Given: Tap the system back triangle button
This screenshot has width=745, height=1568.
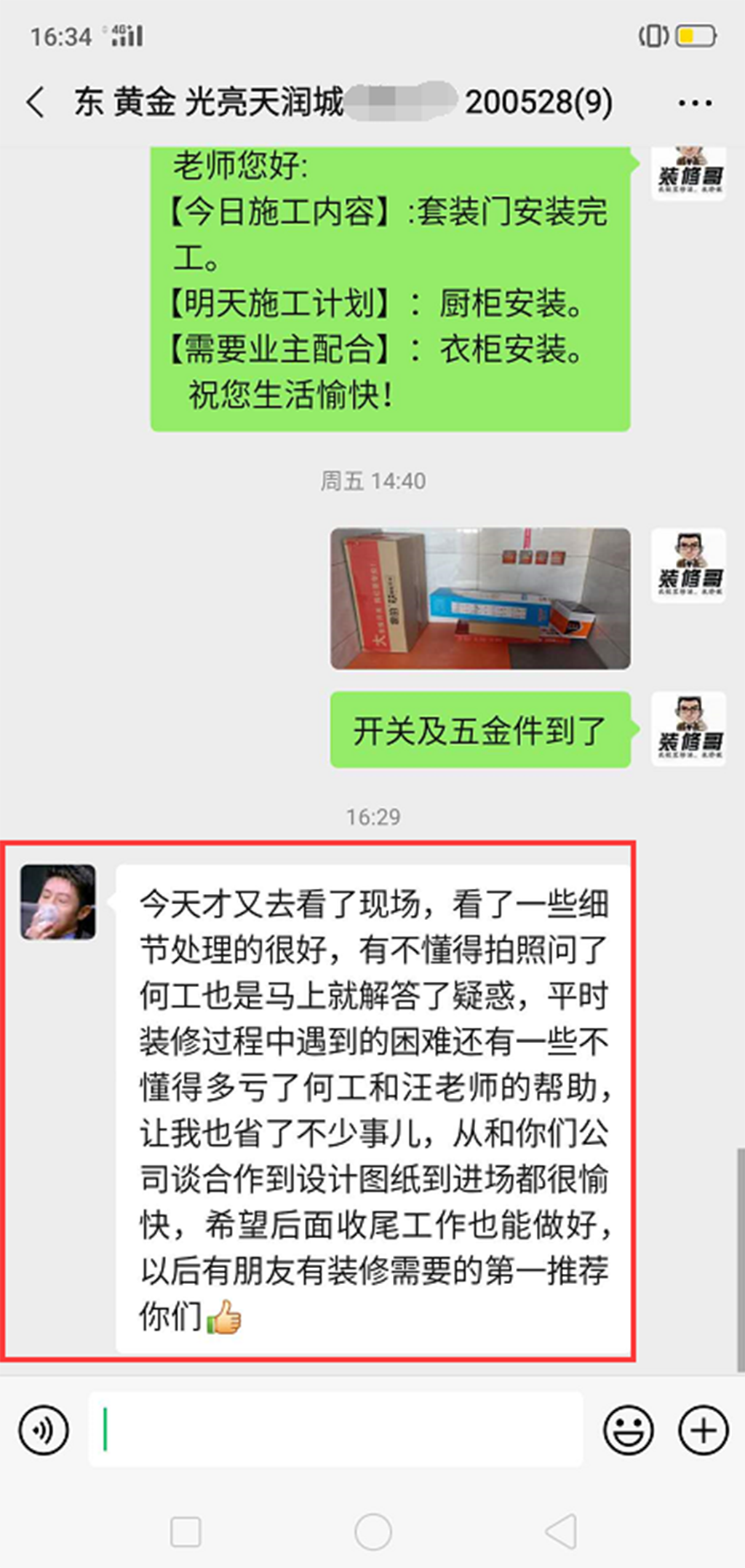Looking at the screenshot, I should click(562, 1531).
